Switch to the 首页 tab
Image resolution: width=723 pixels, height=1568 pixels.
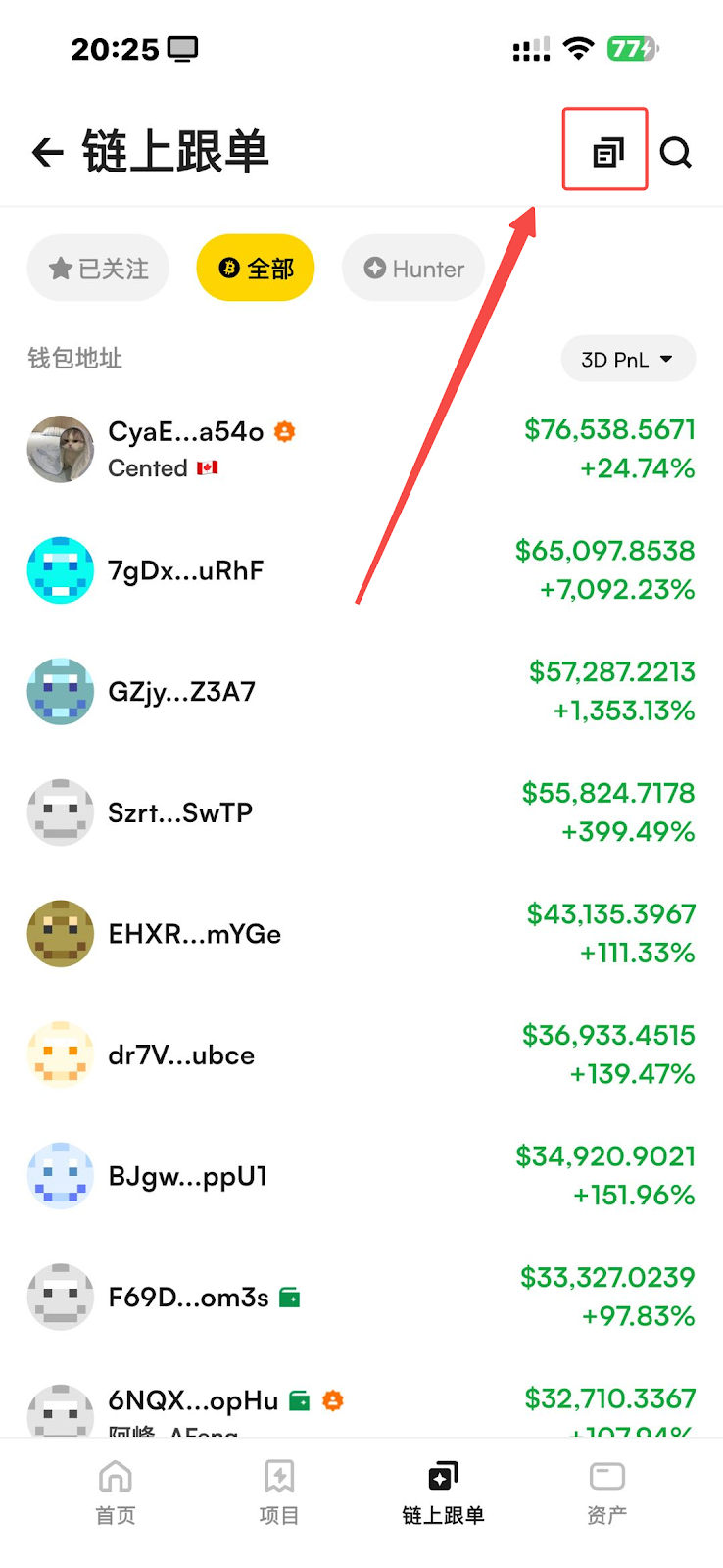click(x=116, y=1492)
